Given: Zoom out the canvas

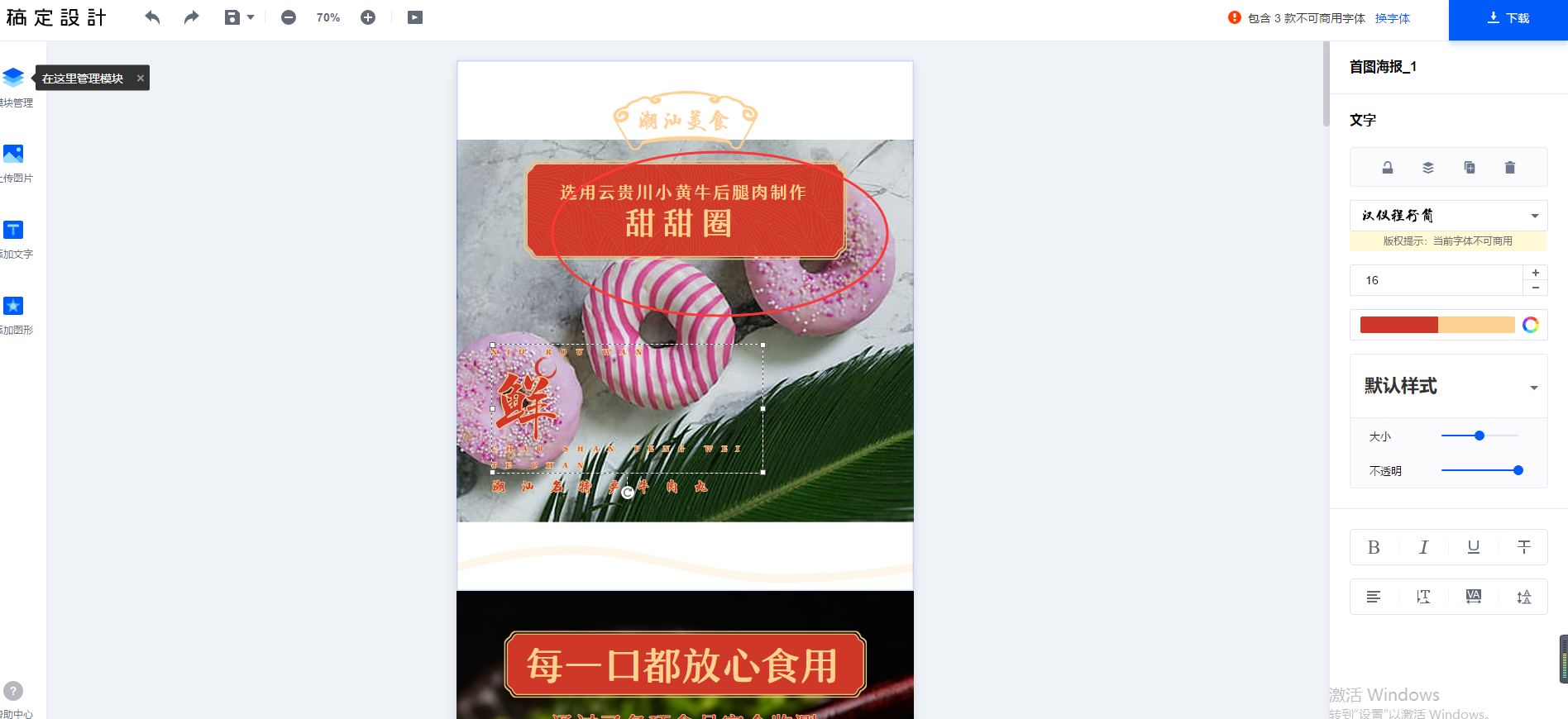Looking at the screenshot, I should 288,17.
